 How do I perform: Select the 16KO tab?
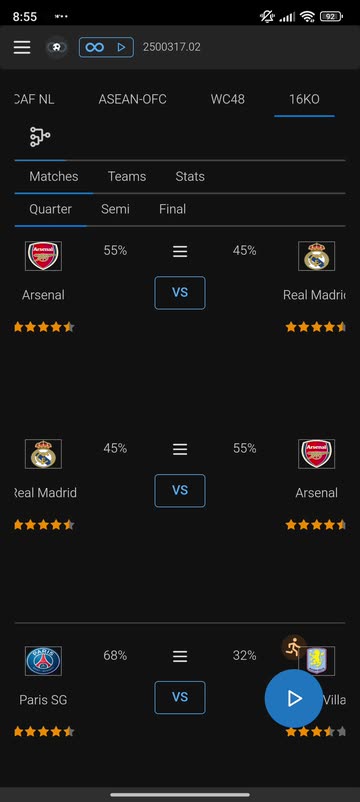pyautogui.click(x=304, y=99)
